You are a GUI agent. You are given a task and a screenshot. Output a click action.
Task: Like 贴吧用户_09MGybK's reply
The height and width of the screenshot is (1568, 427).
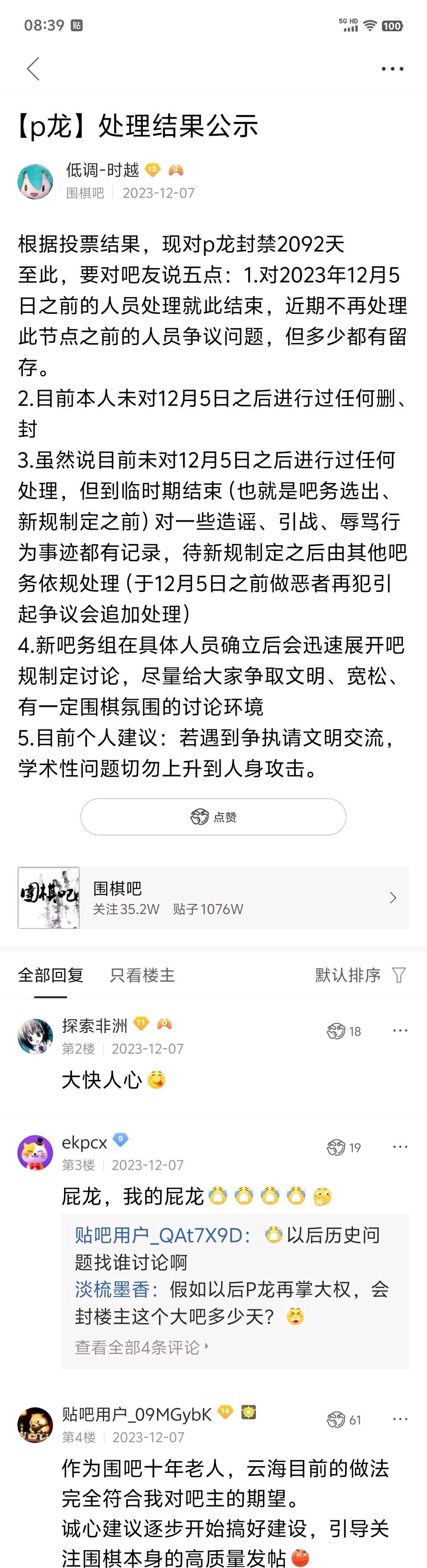(344, 1420)
